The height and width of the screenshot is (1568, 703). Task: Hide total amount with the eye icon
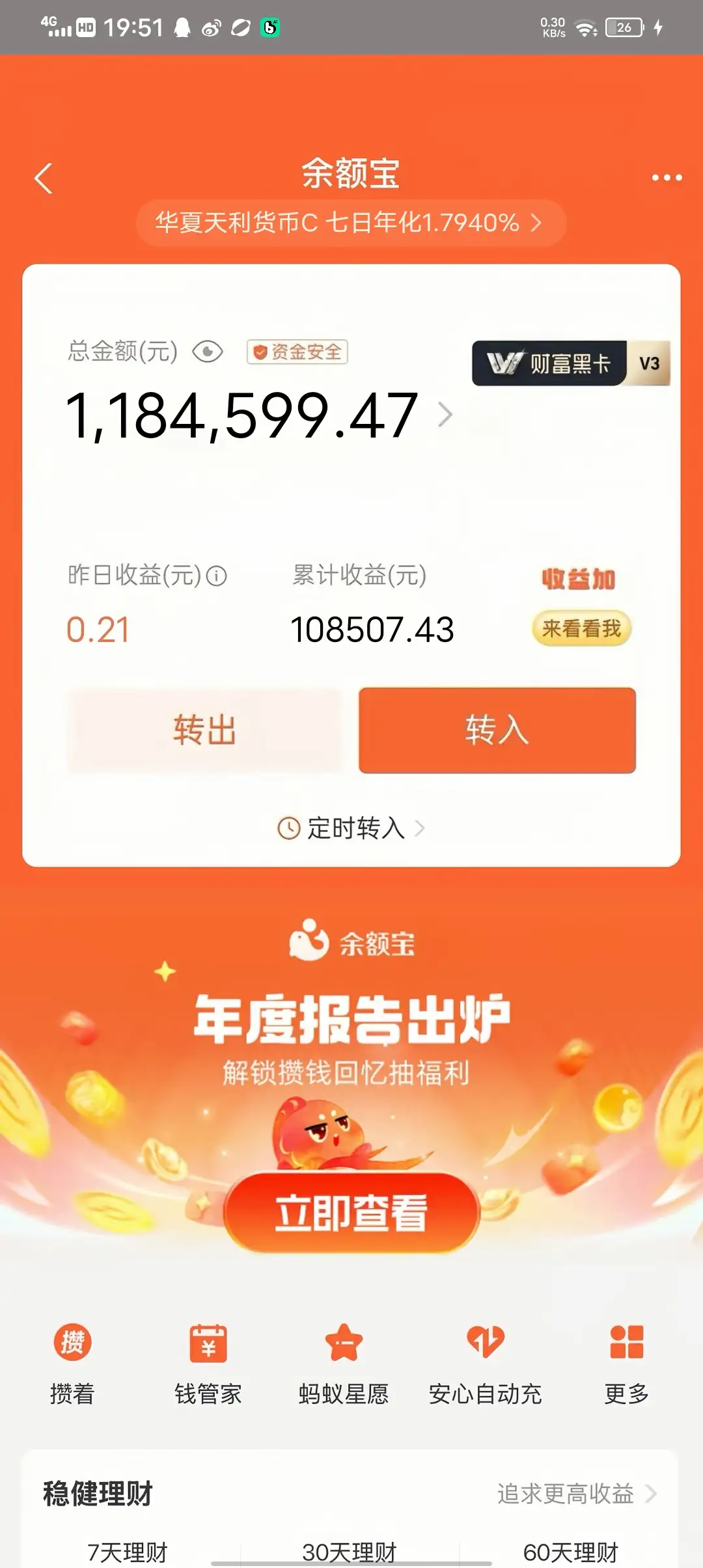(x=208, y=352)
